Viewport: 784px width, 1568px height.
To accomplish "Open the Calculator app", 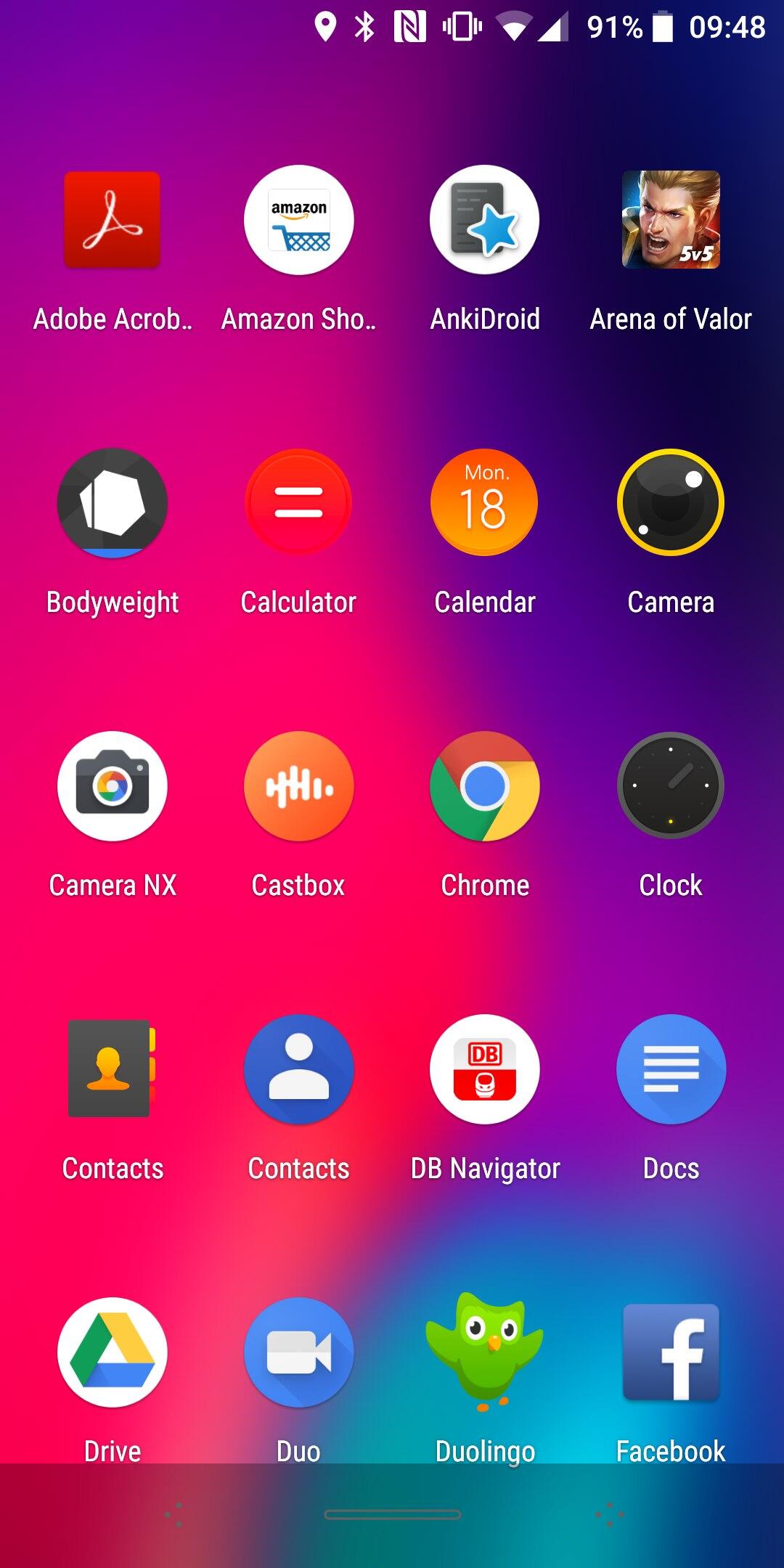I will coord(298,503).
